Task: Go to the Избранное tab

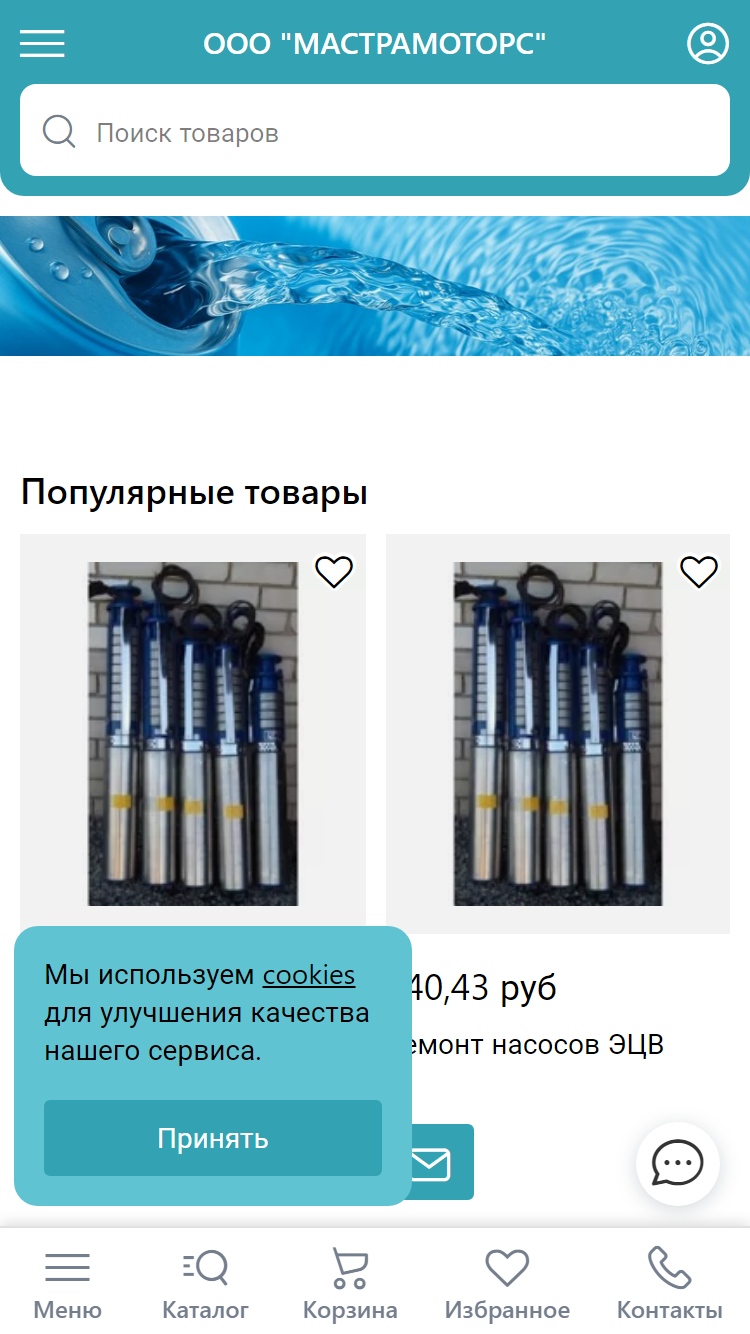Action: 507,1284
